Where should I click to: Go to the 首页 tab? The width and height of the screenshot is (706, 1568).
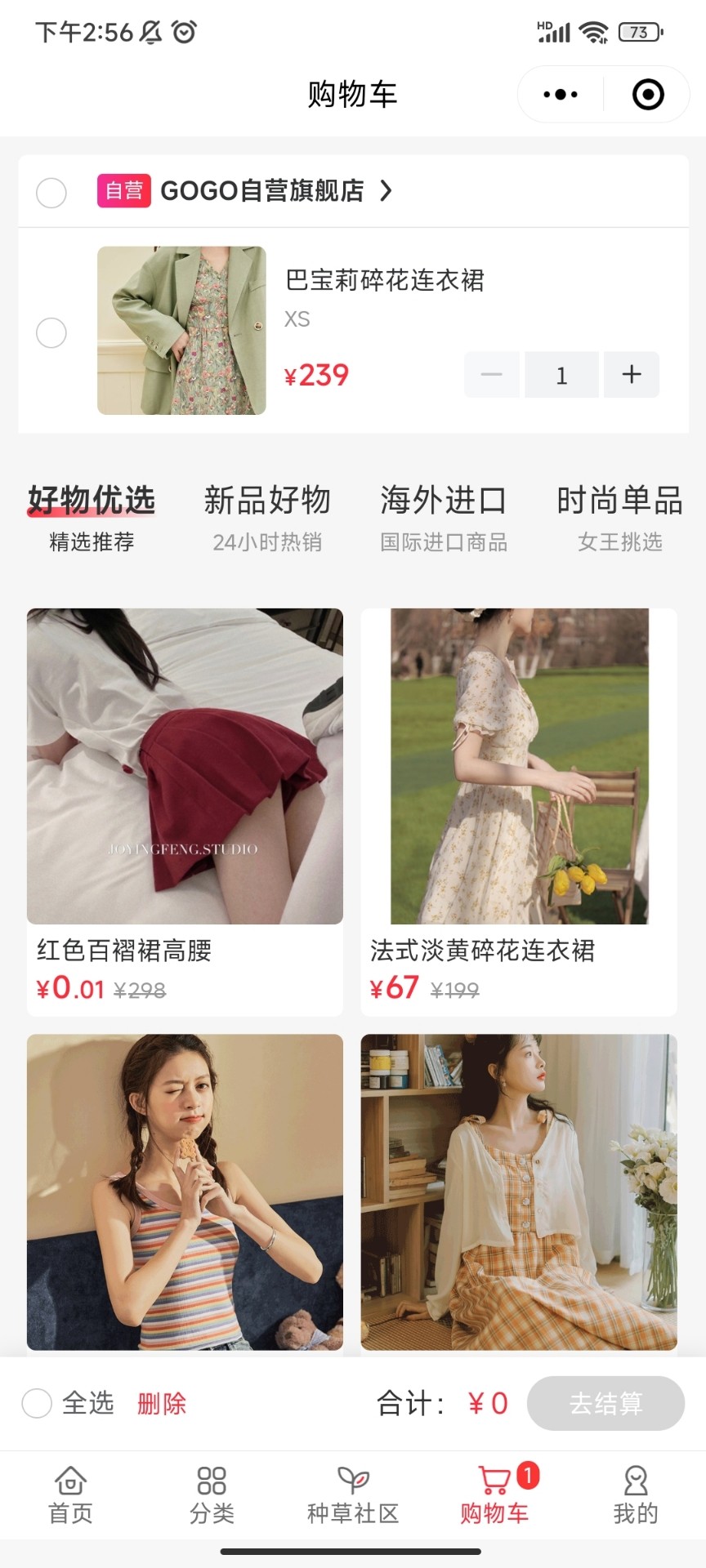pos(71,1494)
